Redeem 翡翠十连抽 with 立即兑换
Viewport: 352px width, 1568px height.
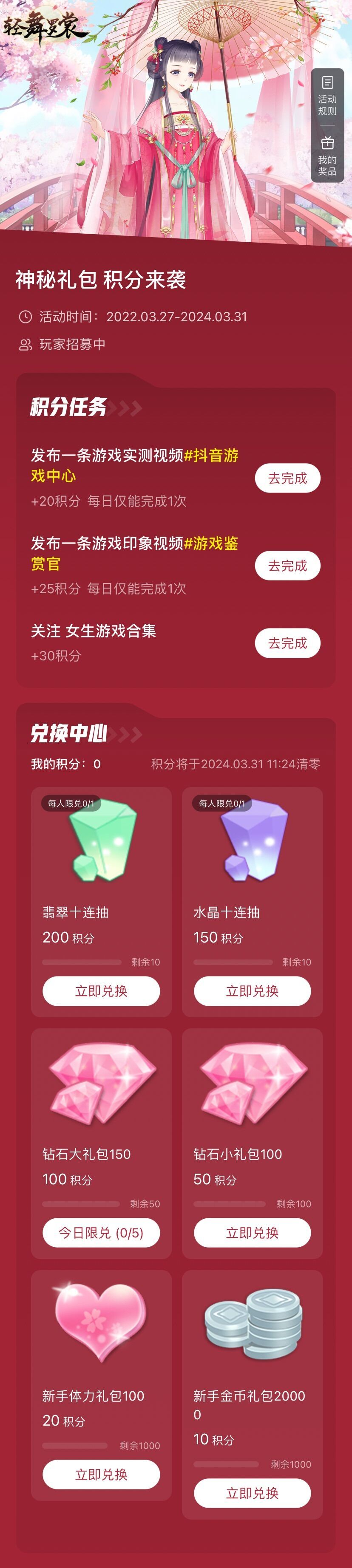point(101,991)
